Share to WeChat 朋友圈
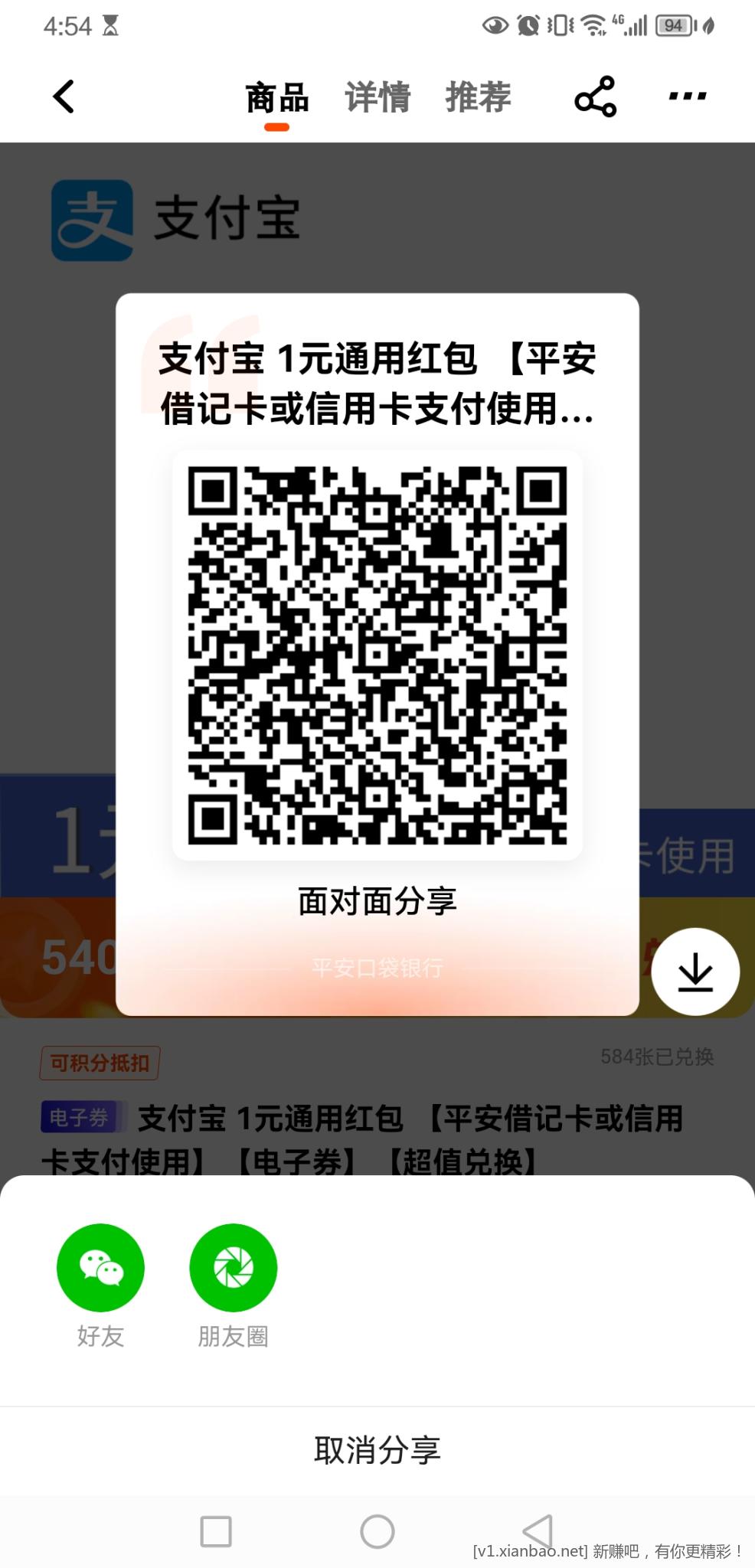755x1568 pixels. (233, 1268)
